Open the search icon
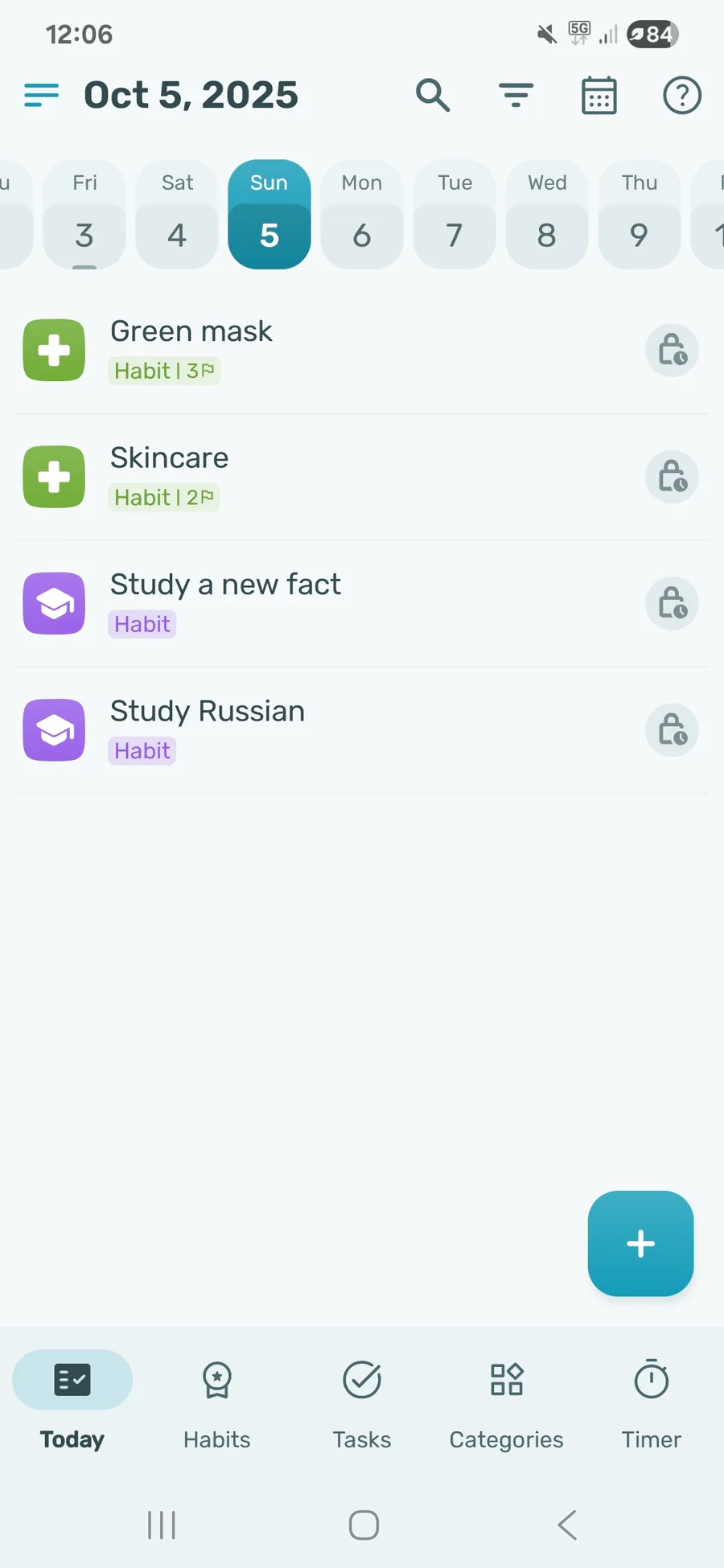Viewport: 724px width, 1568px height. tap(433, 95)
